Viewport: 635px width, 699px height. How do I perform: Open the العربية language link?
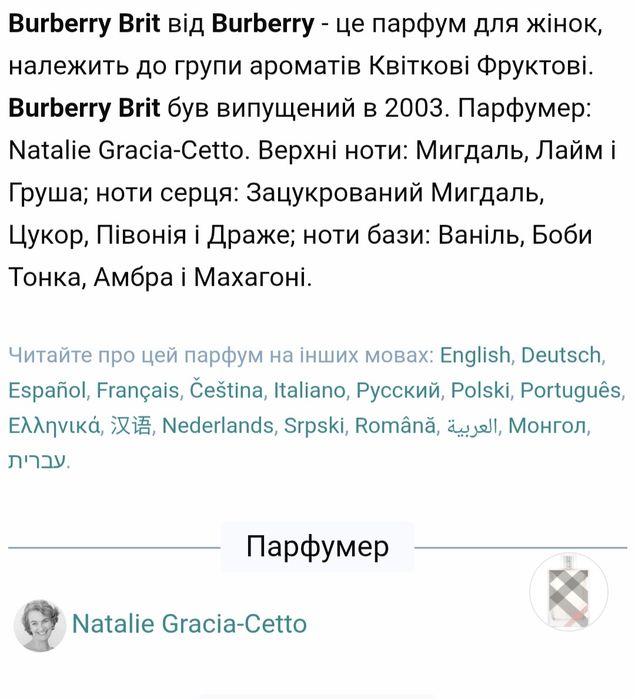(472, 426)
